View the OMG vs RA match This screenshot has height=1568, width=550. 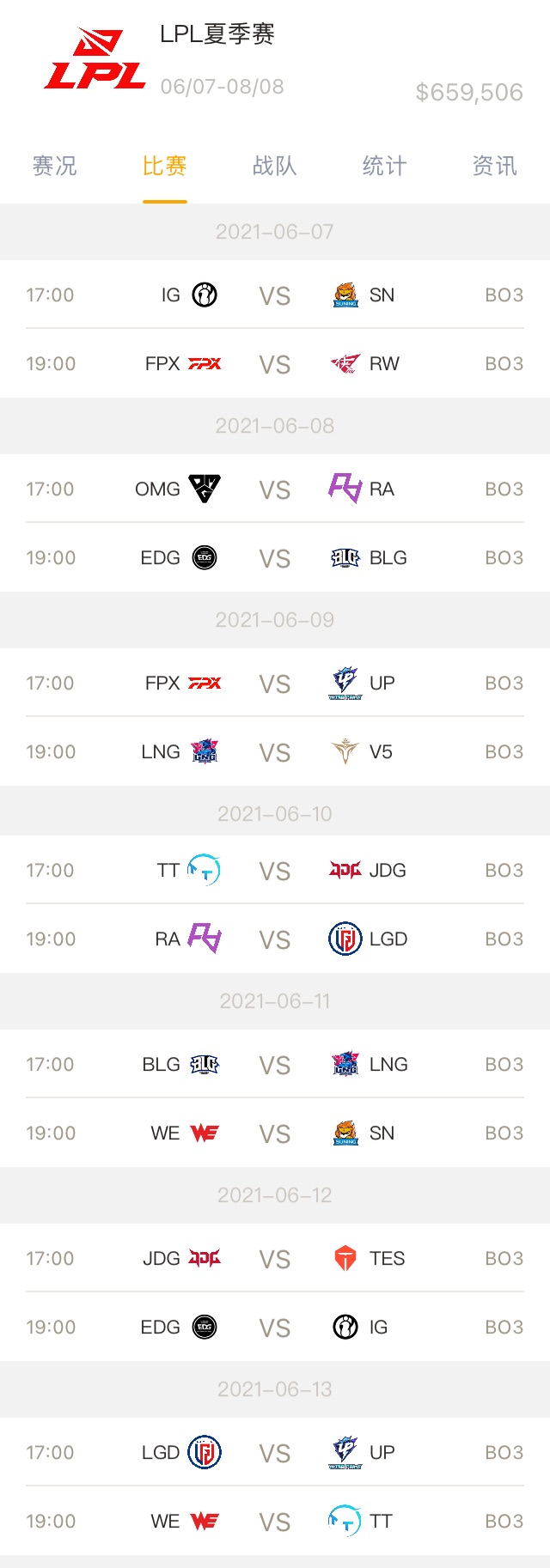pyautogui.click(x=275, y=489)
